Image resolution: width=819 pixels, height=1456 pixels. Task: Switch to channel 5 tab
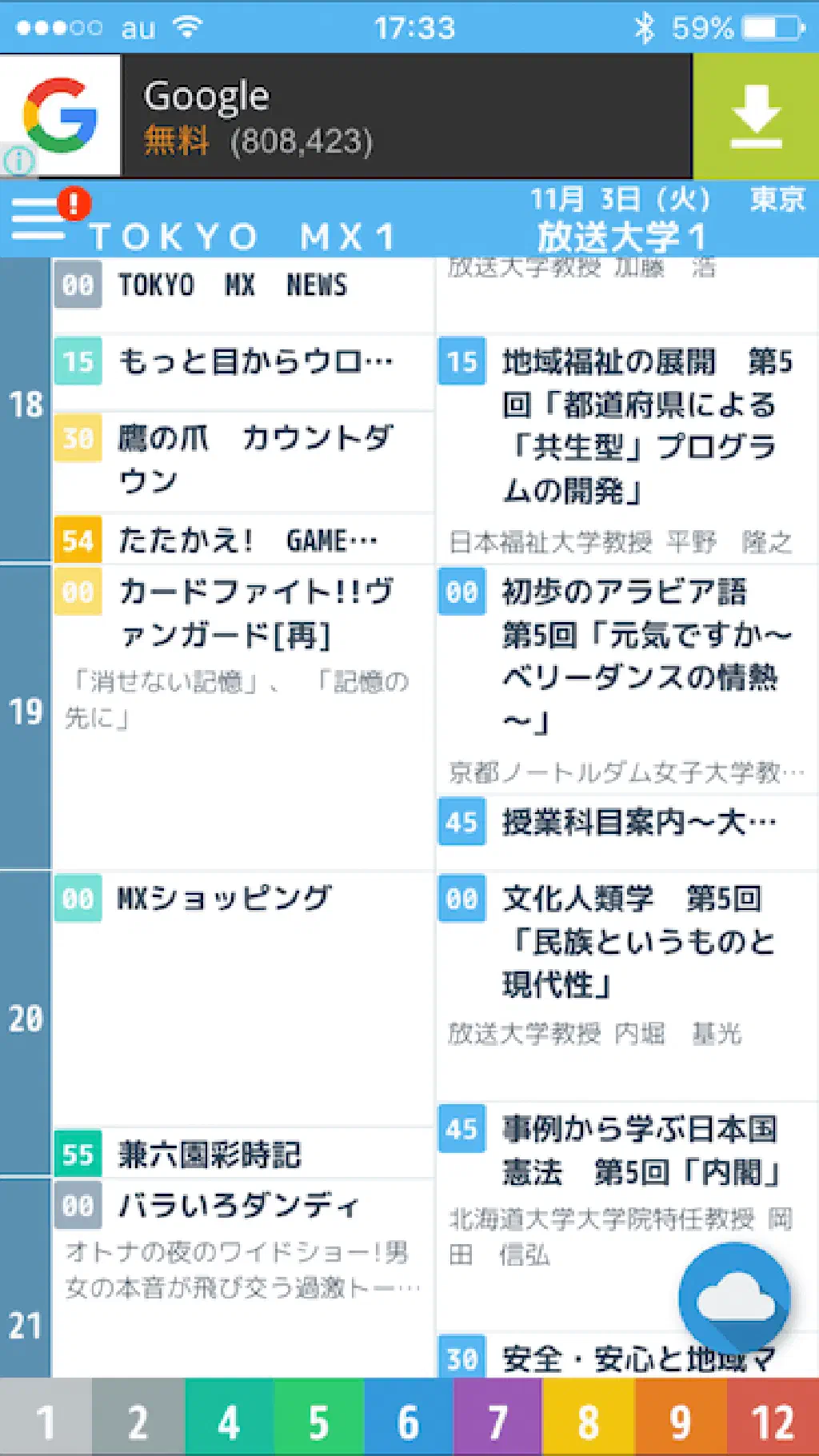pyautogui.click(x=319, y=1422)
